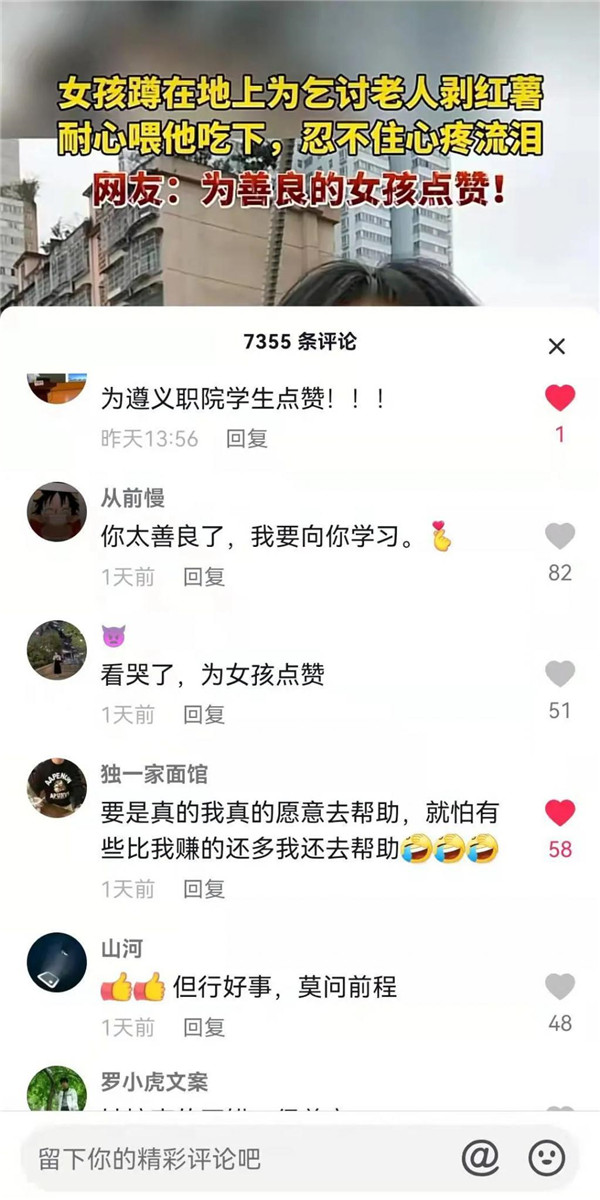This screenshot has height=1200, width=600.
Task: Like 山河's comment
Action: (560, 987)
